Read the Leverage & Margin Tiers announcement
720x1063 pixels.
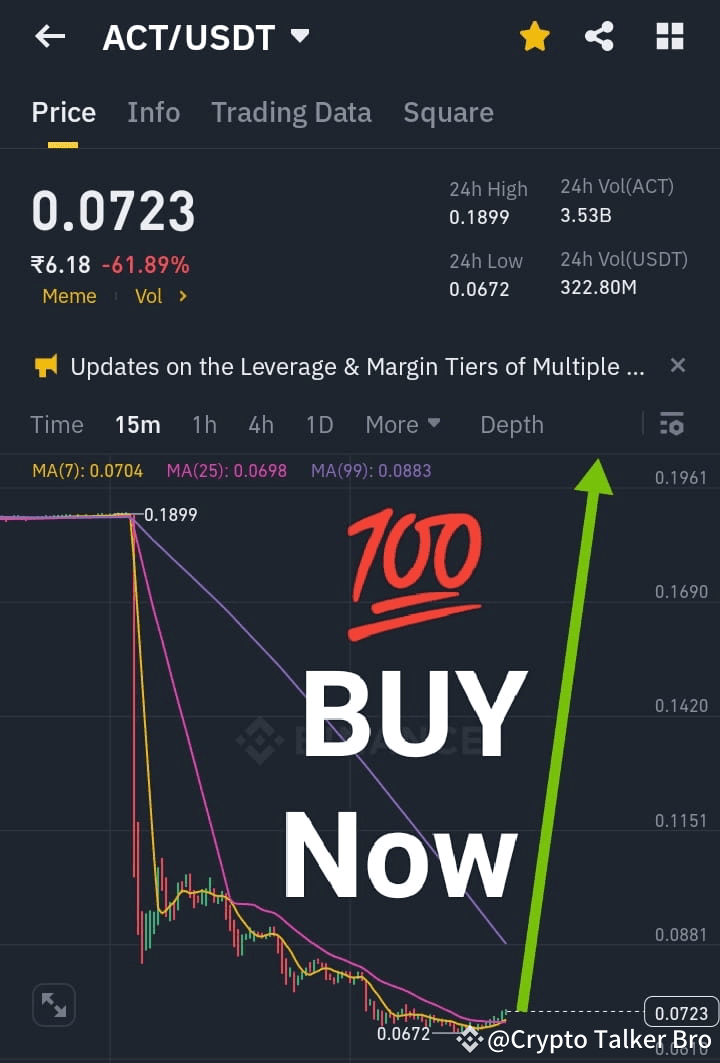click(x=356, y=366)
